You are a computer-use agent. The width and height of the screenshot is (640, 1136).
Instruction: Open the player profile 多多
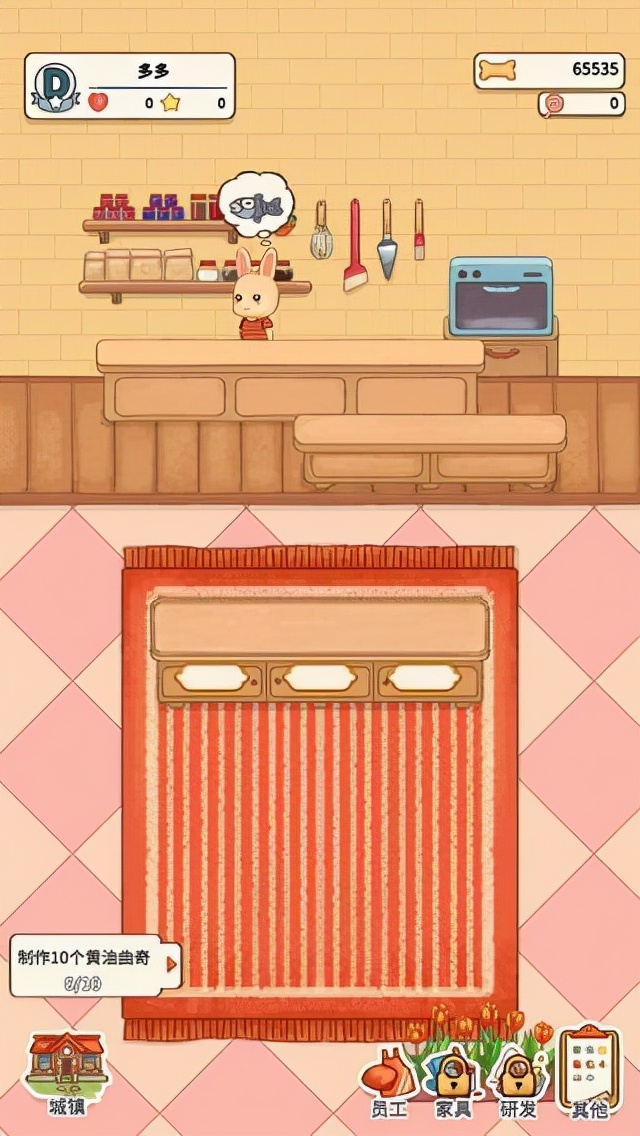coord(130,86)
